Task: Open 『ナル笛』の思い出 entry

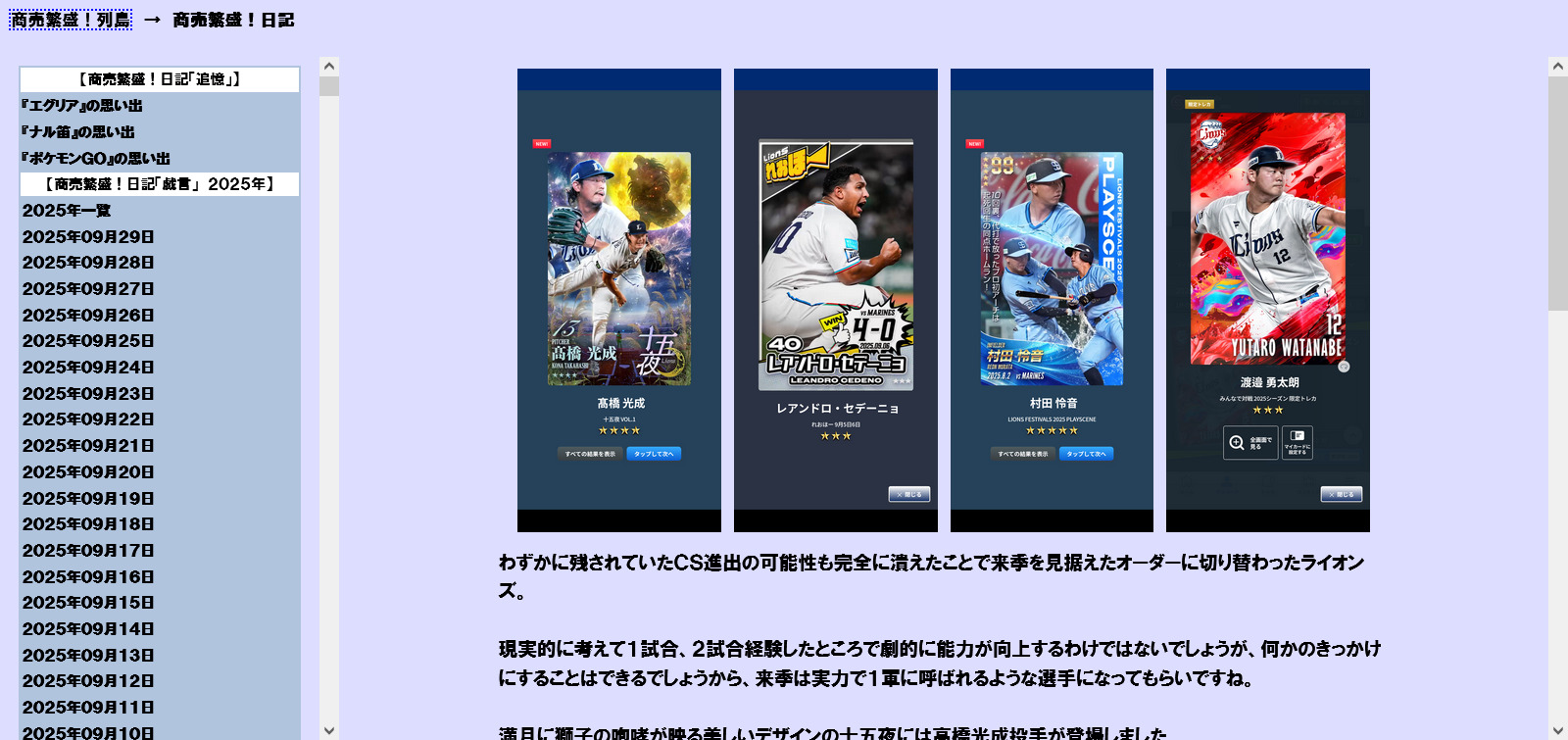Action: (77, 132)
